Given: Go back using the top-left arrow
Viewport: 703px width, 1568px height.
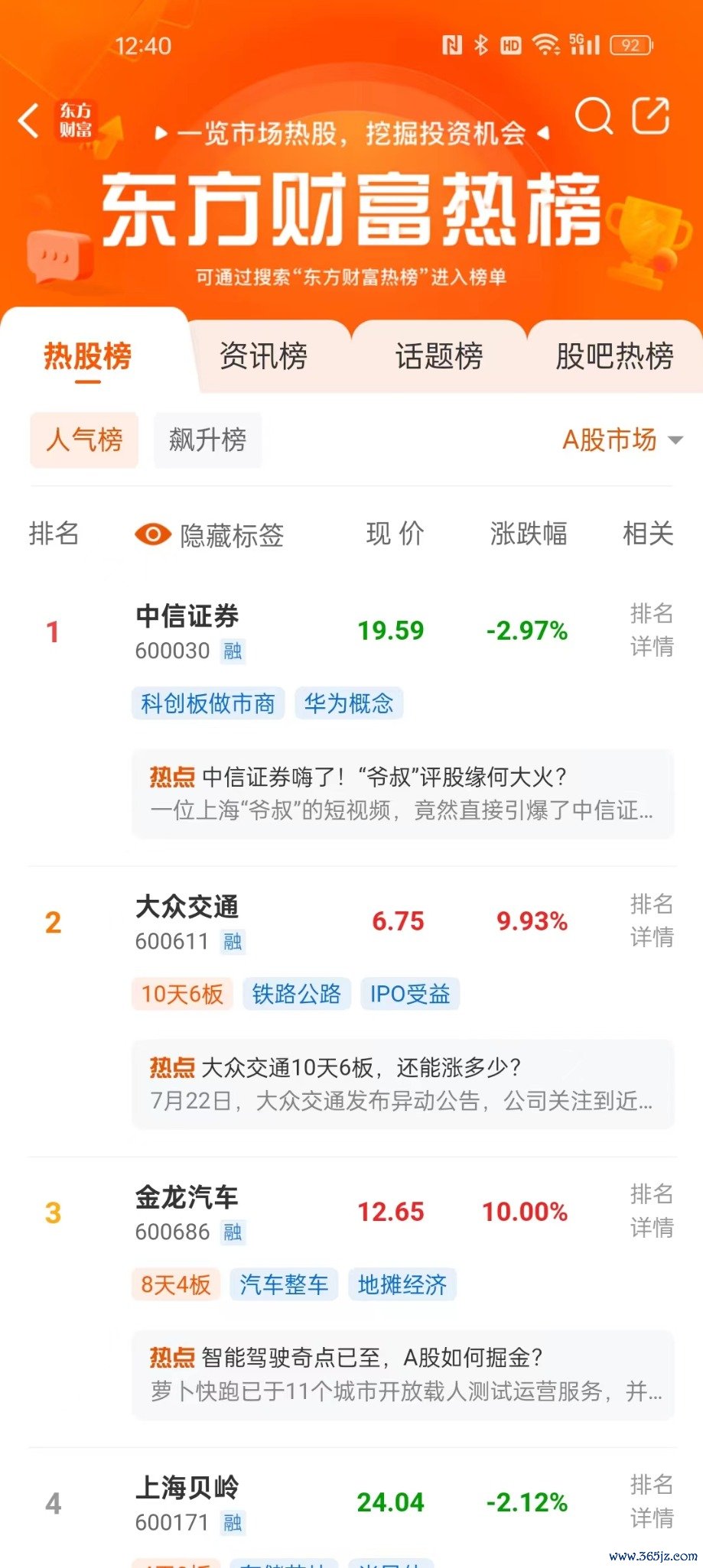Looking at the screenshot, I should 29,121.
